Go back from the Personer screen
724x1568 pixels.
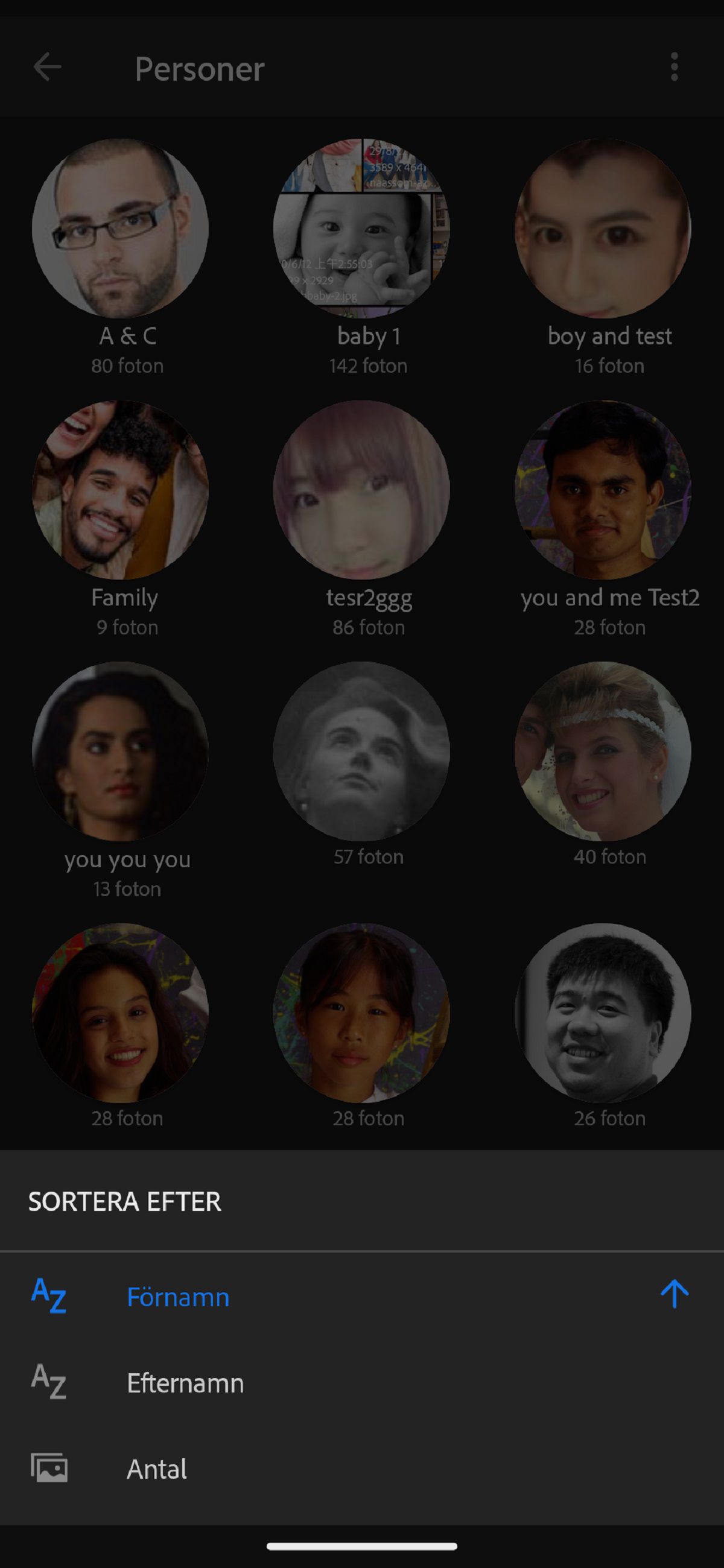[x=48, y=67]
